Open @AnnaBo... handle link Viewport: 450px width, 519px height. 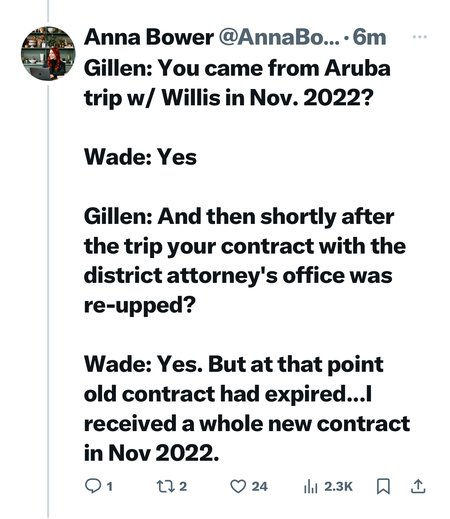click(x=279, y=37)
